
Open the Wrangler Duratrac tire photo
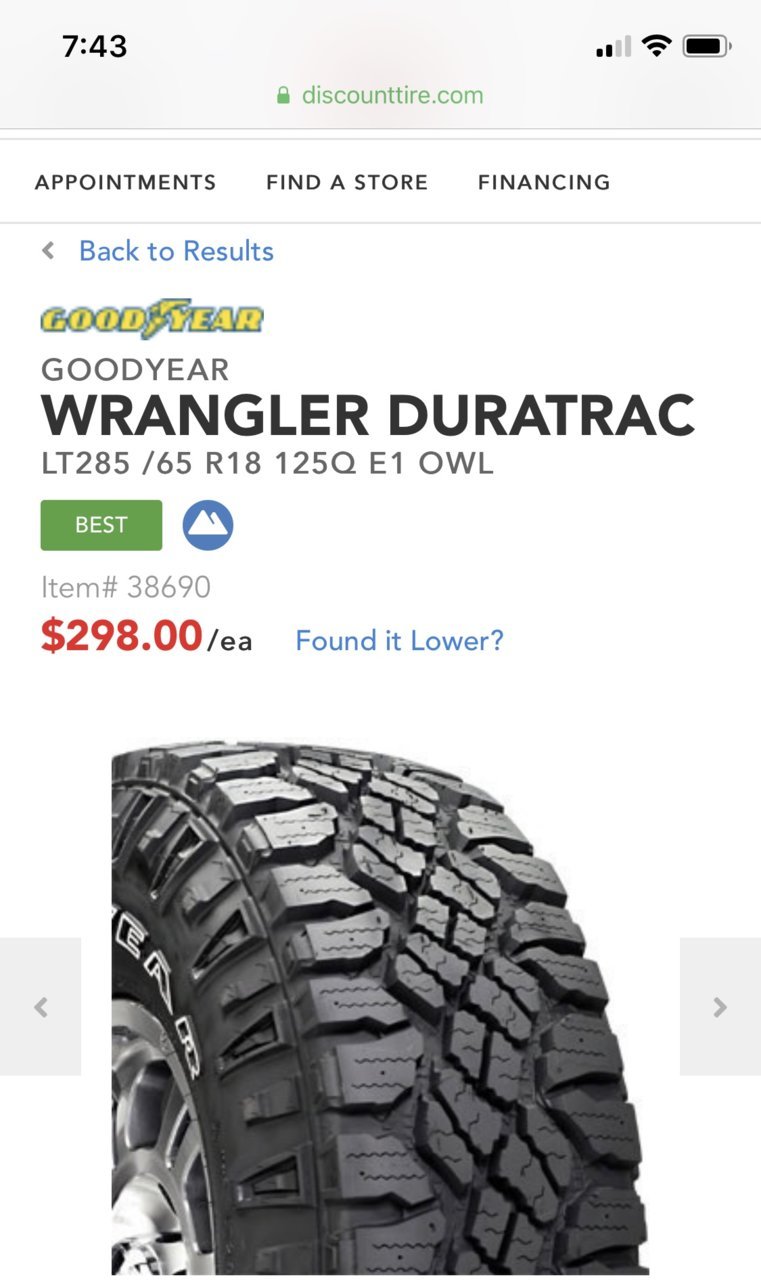[380, 1005]
